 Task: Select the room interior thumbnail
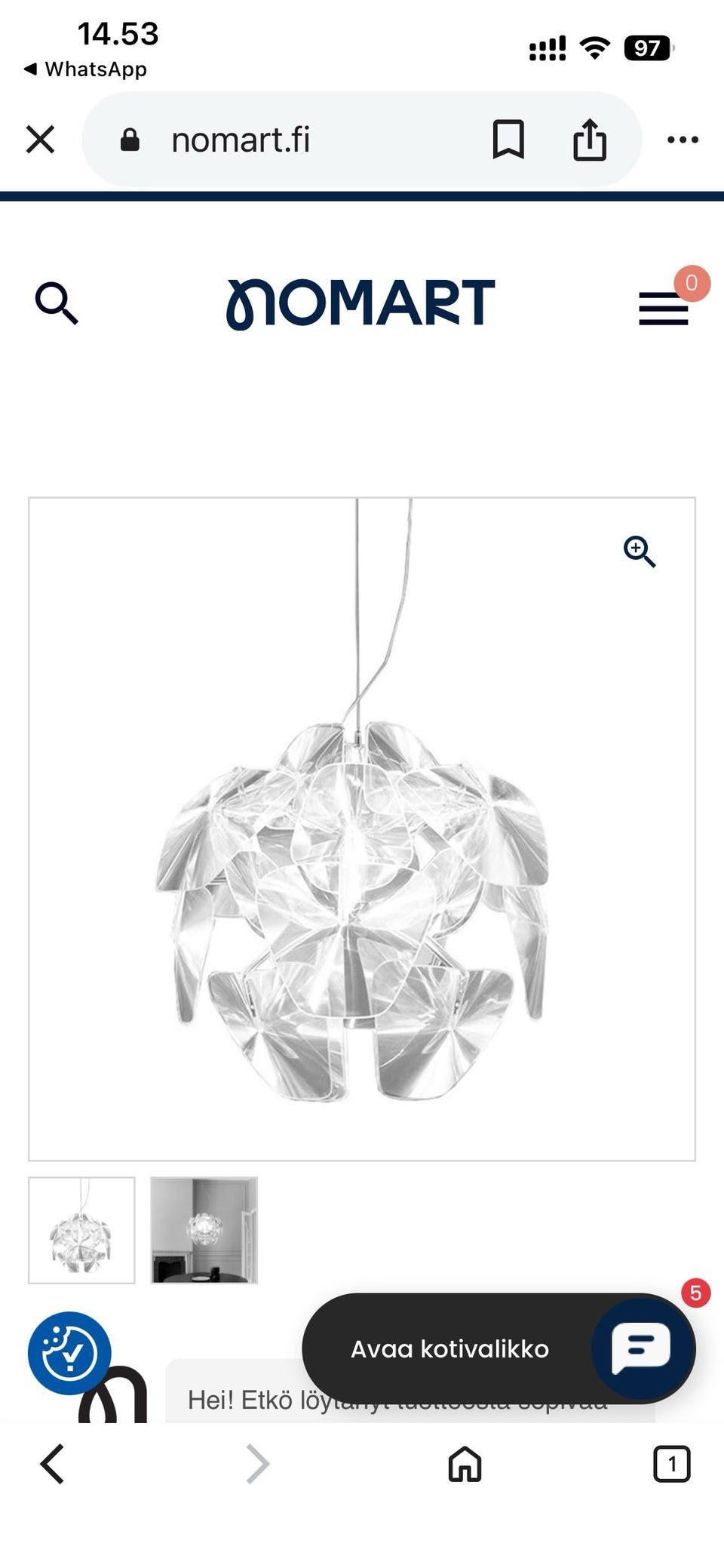click(x=204, y=1230)
